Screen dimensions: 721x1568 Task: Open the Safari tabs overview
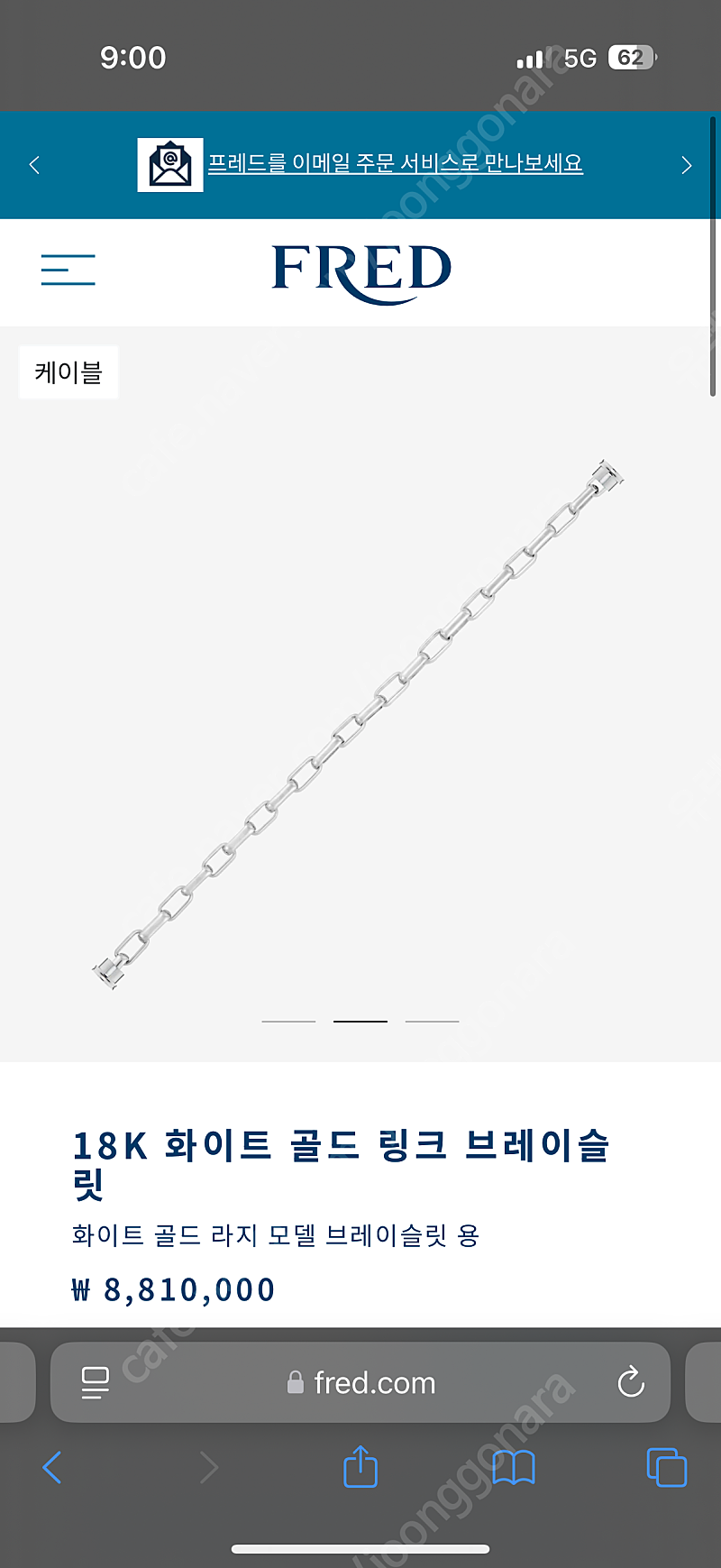(667, 1468)
